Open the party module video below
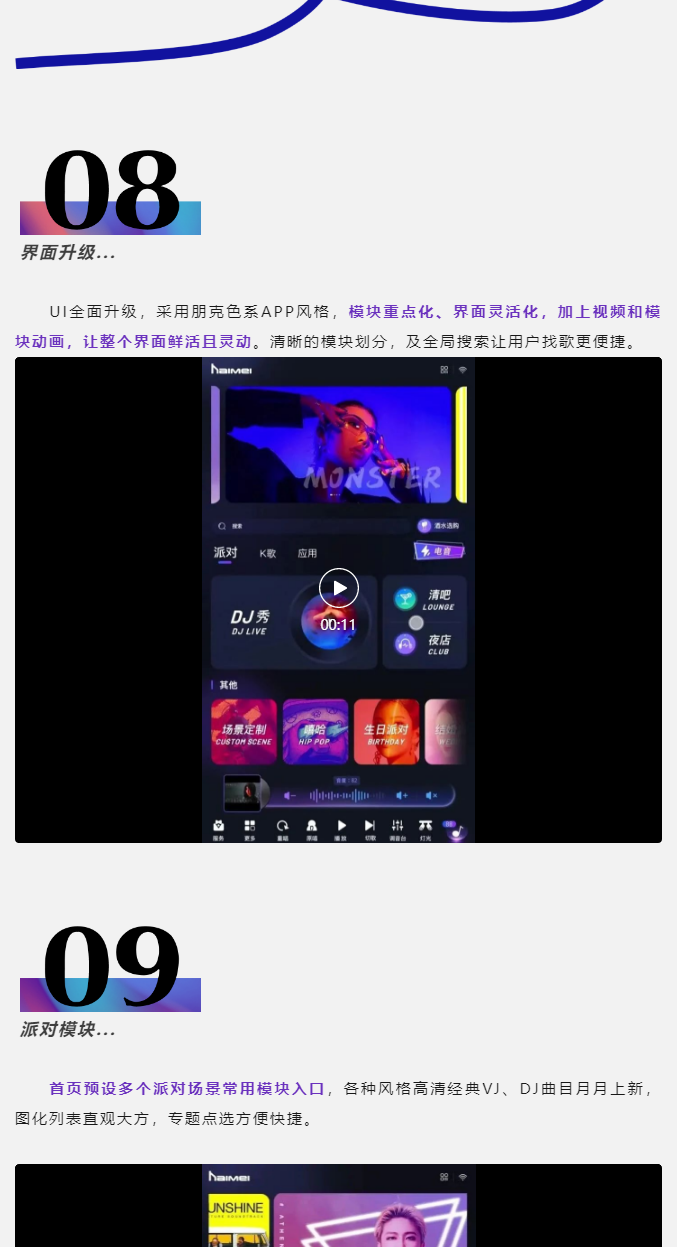Image resolution: width=680 pixels, height=1247 pixels. [x=338, y=1205]
